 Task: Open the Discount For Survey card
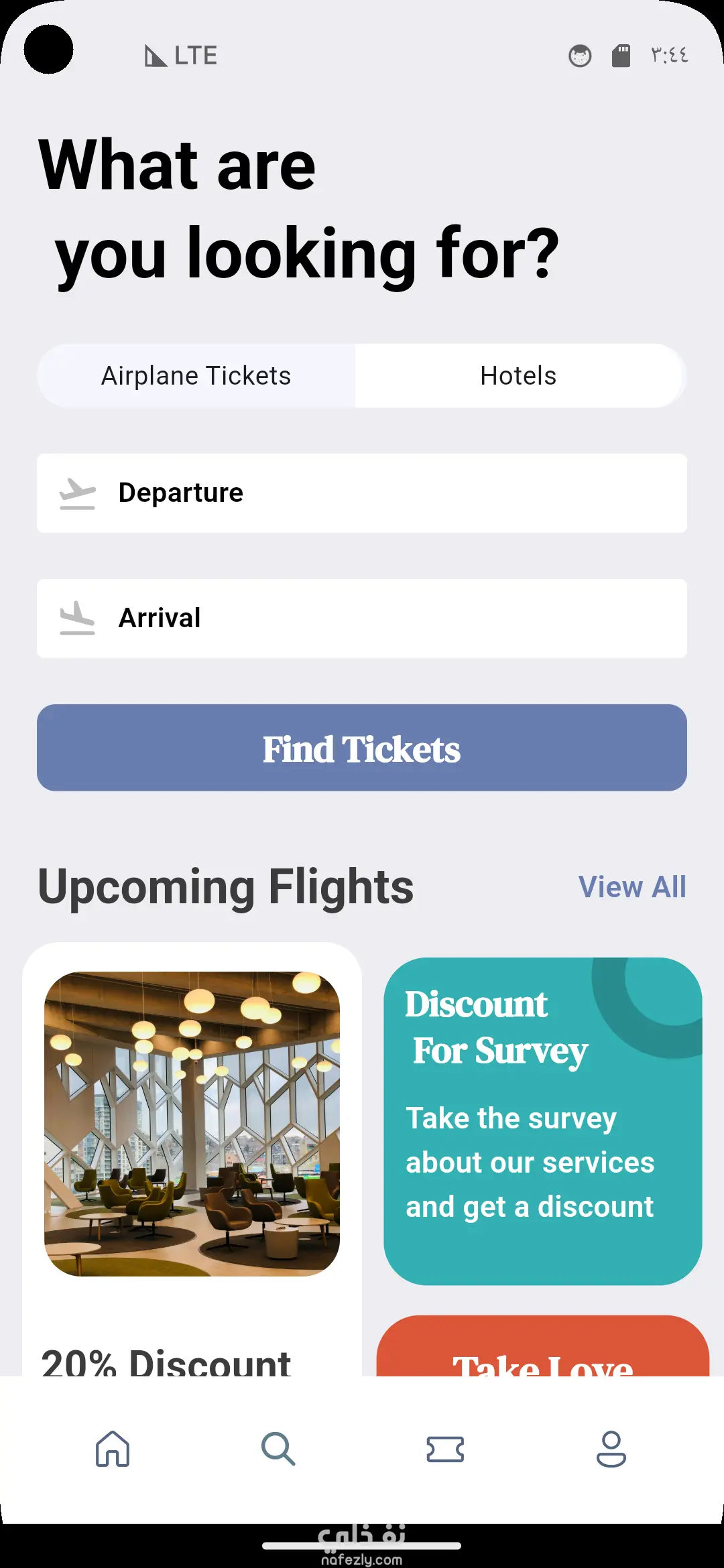point(542,1121)
